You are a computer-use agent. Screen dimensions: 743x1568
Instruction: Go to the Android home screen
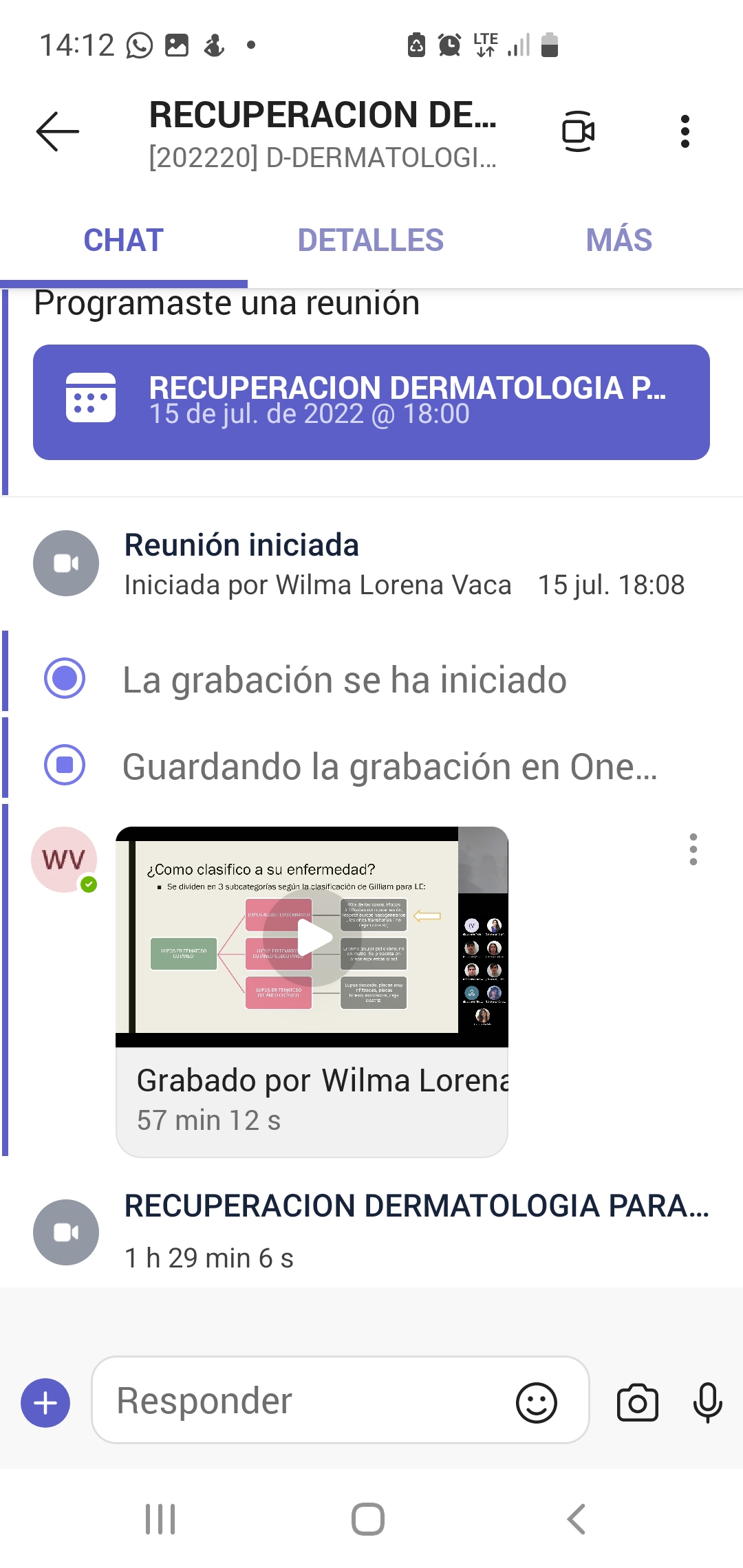click(x=368, y=1518)
